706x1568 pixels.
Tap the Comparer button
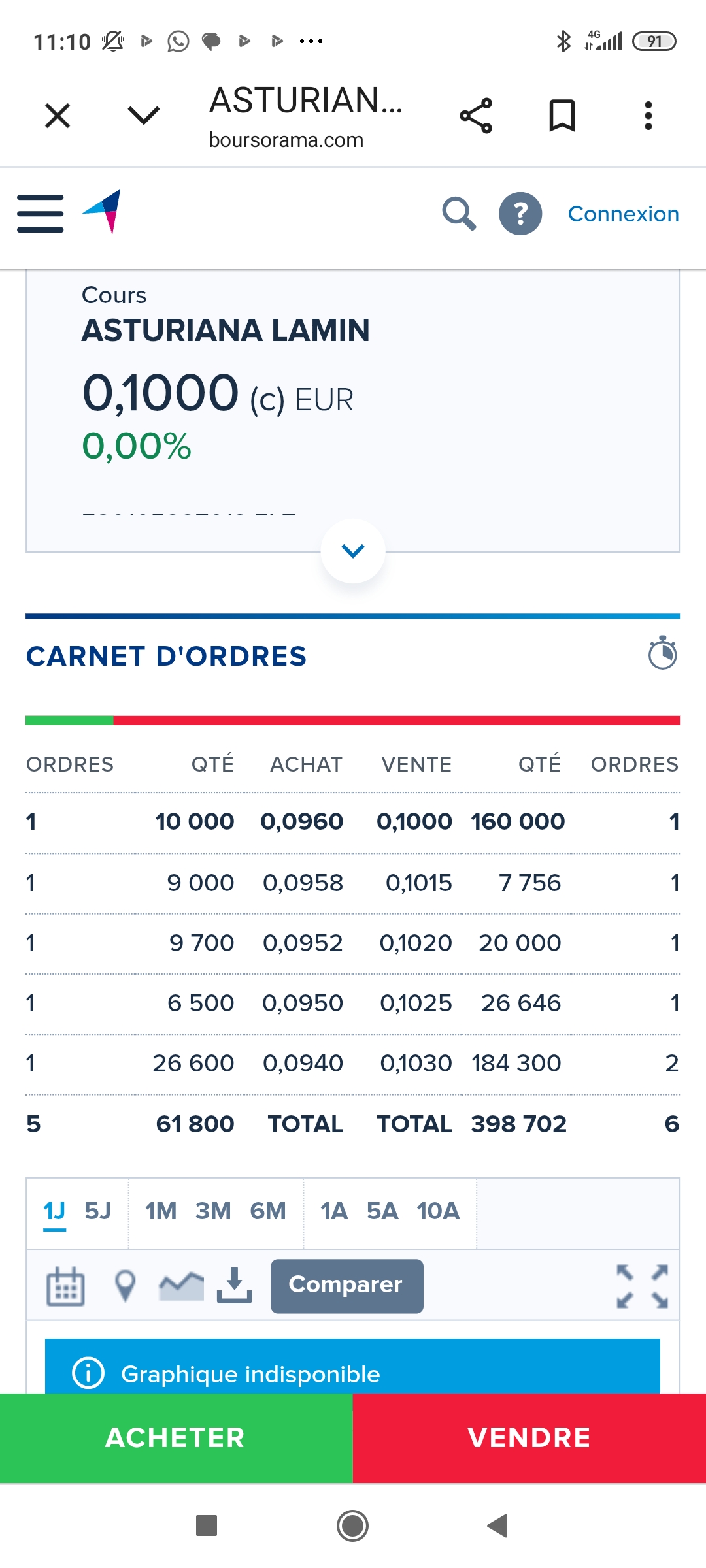pyautogui.click(x=346, y=1285)
